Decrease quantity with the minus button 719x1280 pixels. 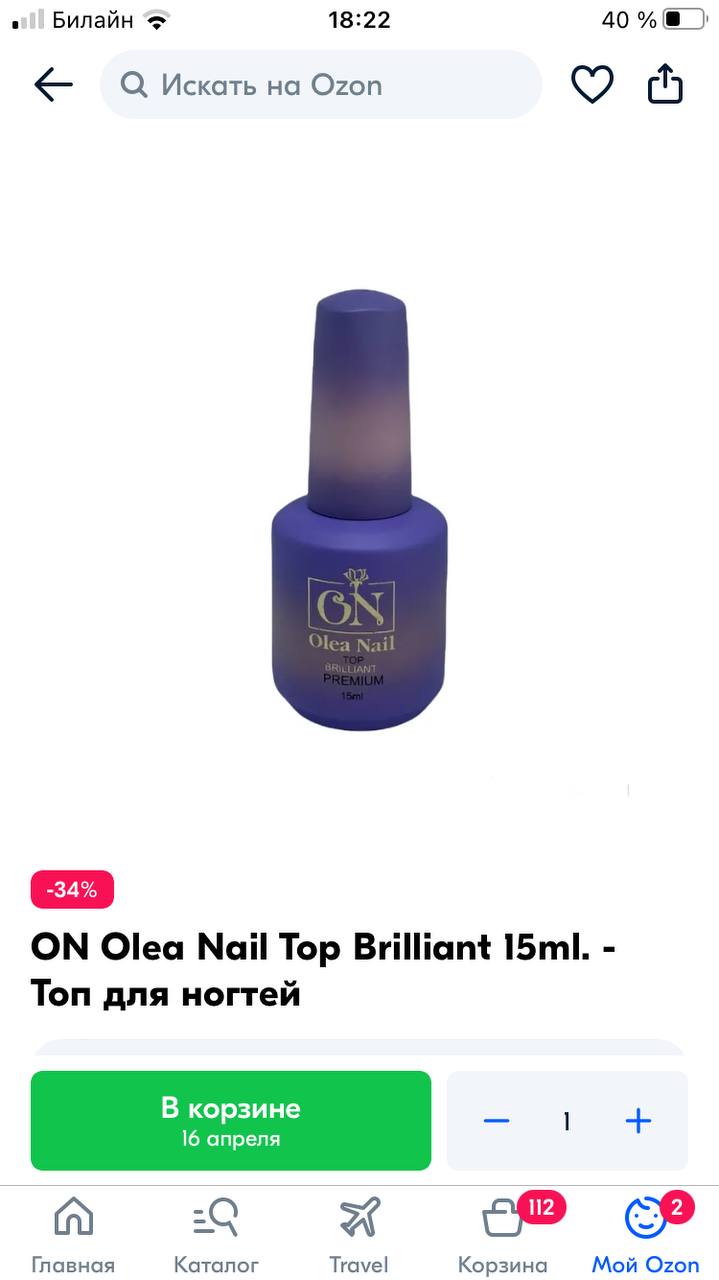pos(496,1121)
